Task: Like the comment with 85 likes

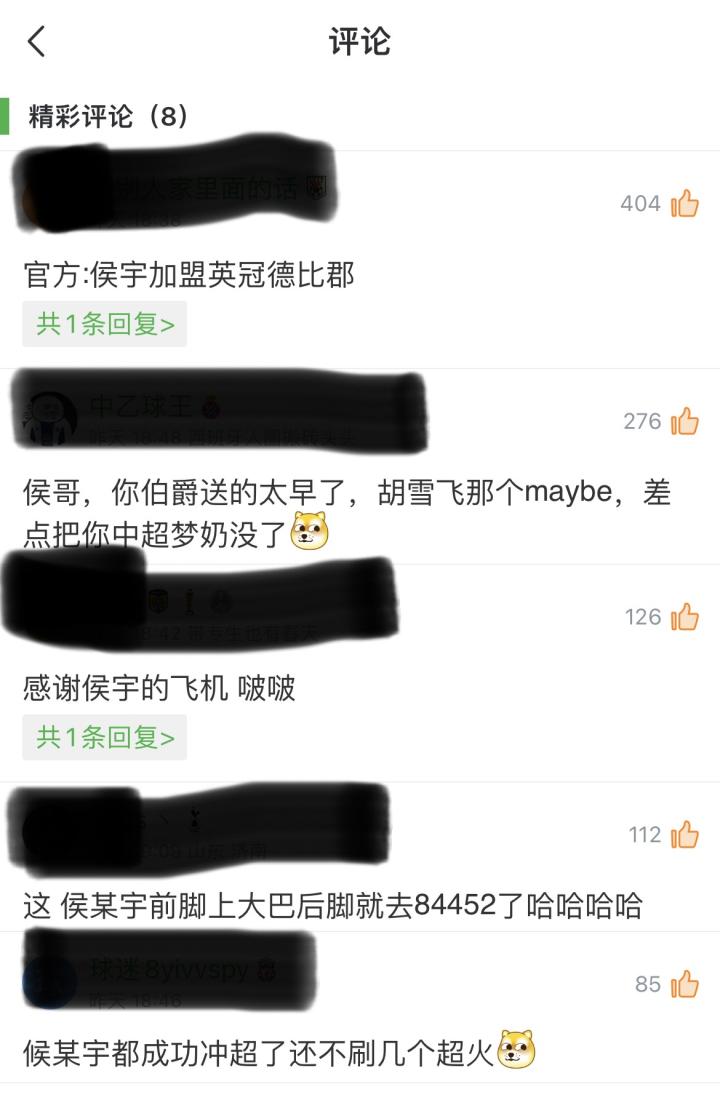Action: click(685, 985)
